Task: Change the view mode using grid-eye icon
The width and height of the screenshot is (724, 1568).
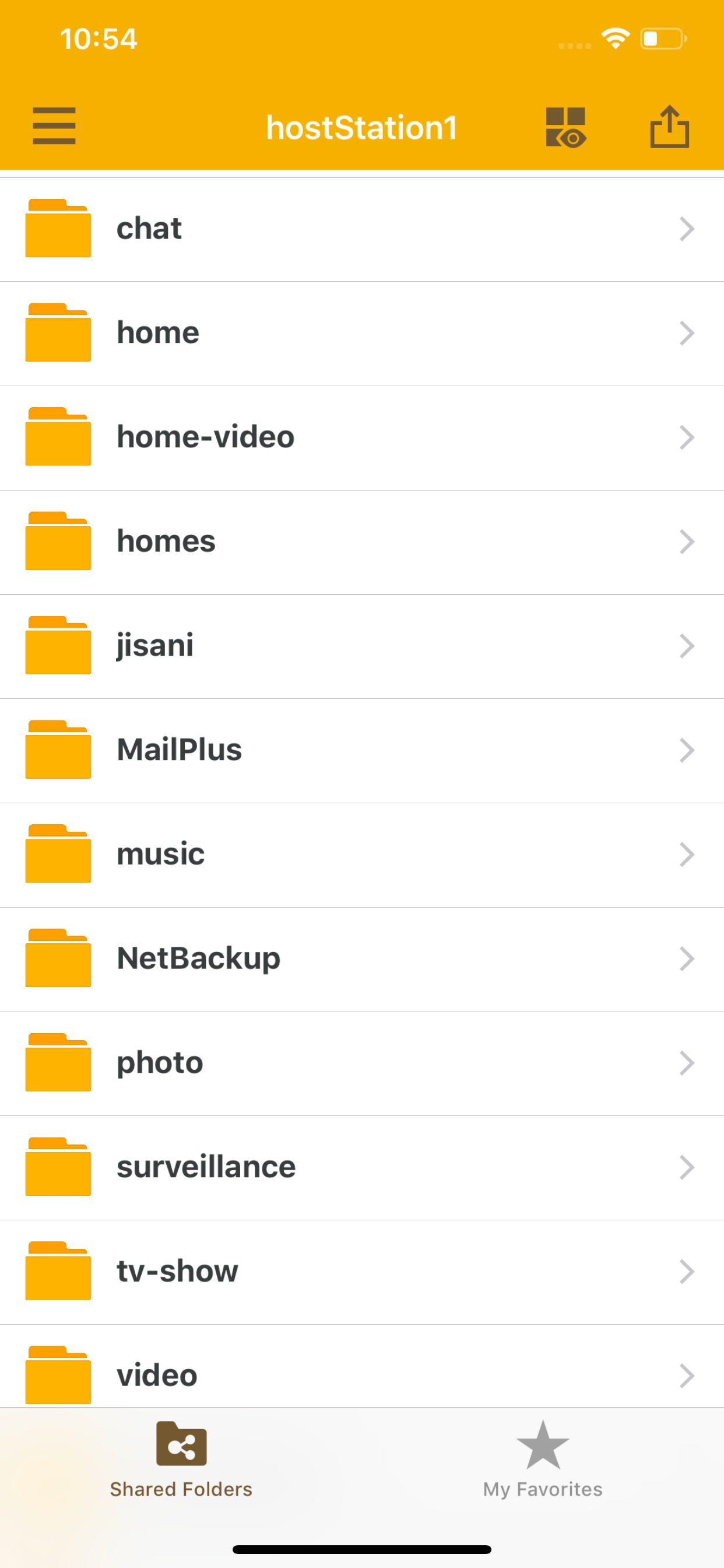Action: 565,127
